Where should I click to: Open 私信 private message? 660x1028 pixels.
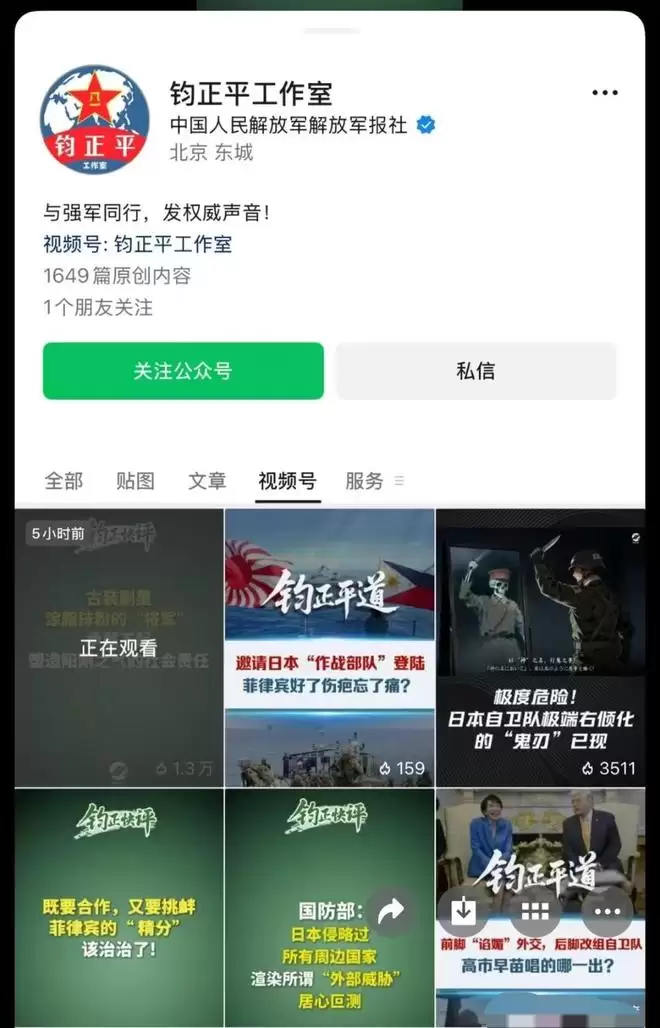(x=476, y=371)
